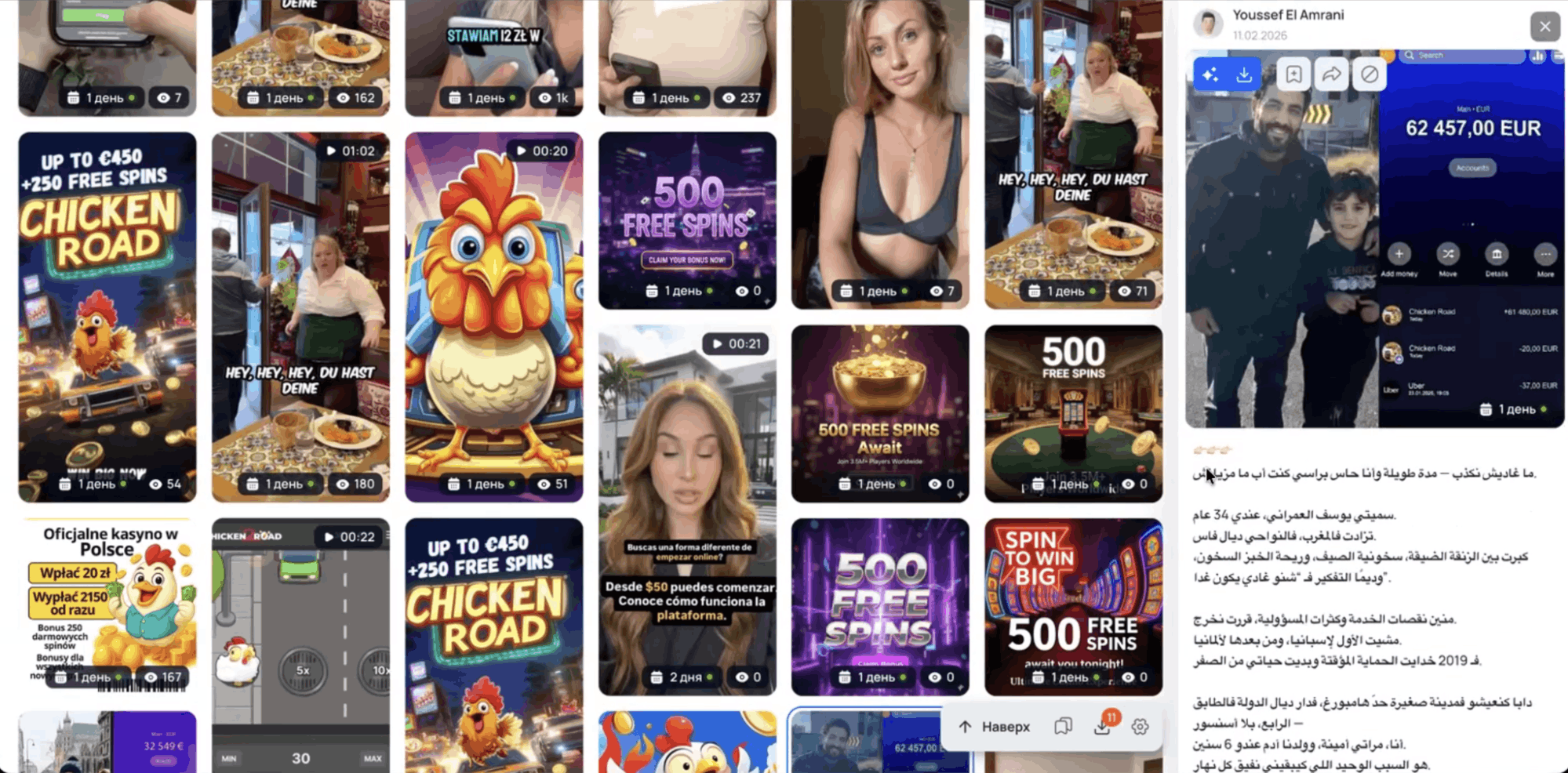Open the Chicken Road ad with 54 views
1568x773 pixels.
point(107,314)
